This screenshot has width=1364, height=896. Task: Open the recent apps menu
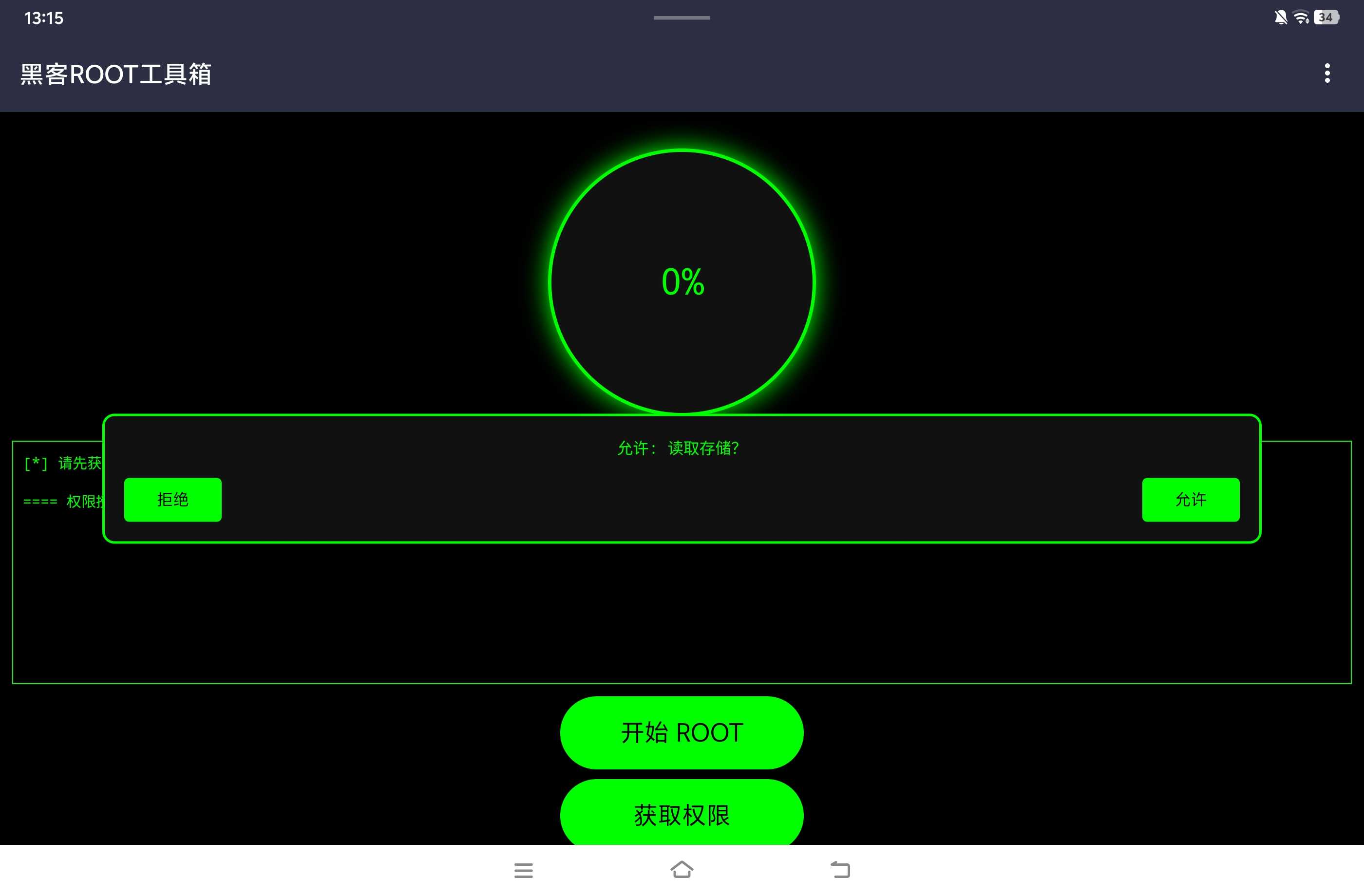[523, 870]
